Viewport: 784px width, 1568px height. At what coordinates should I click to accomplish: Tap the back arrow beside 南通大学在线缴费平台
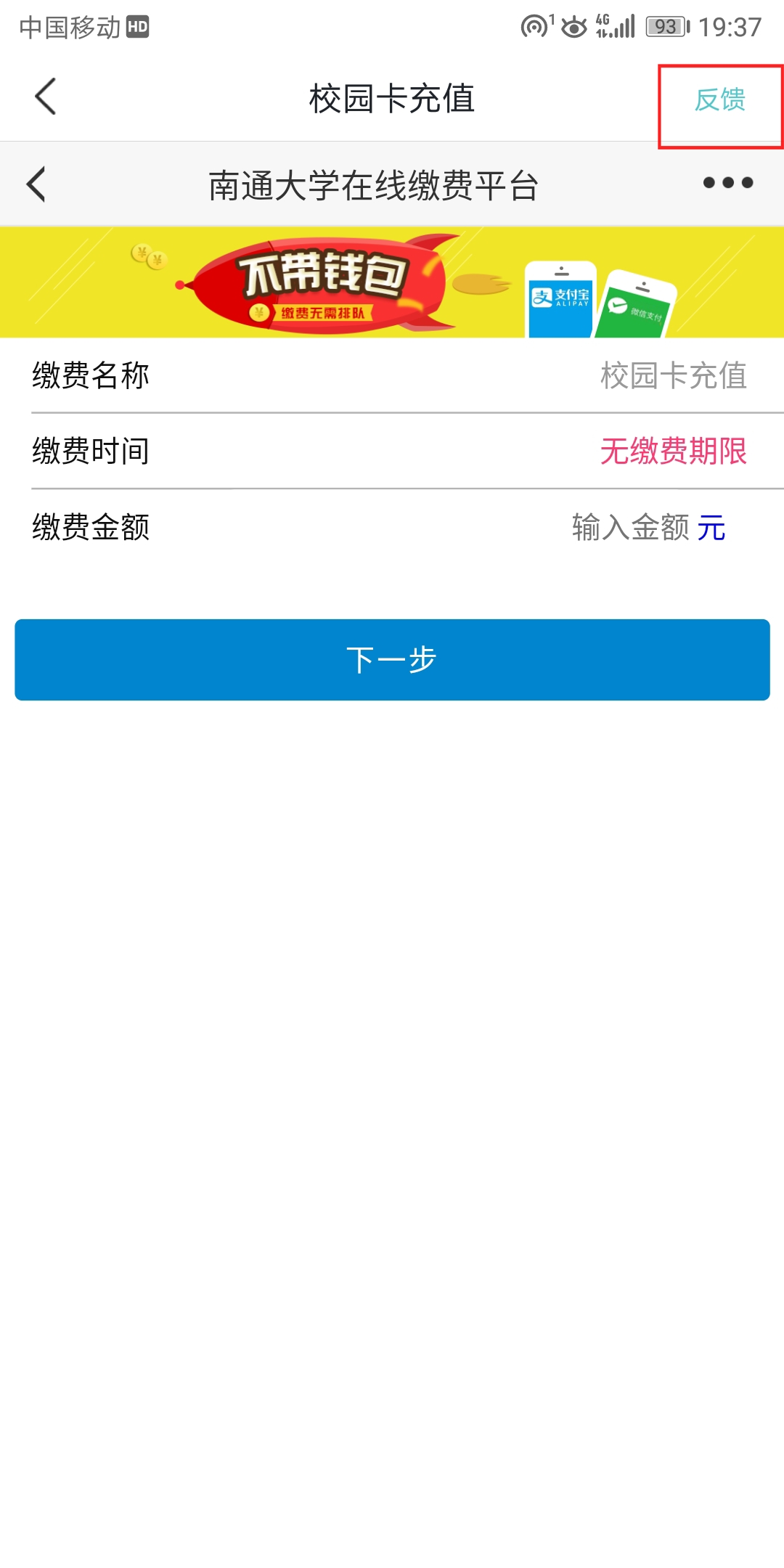36,184
